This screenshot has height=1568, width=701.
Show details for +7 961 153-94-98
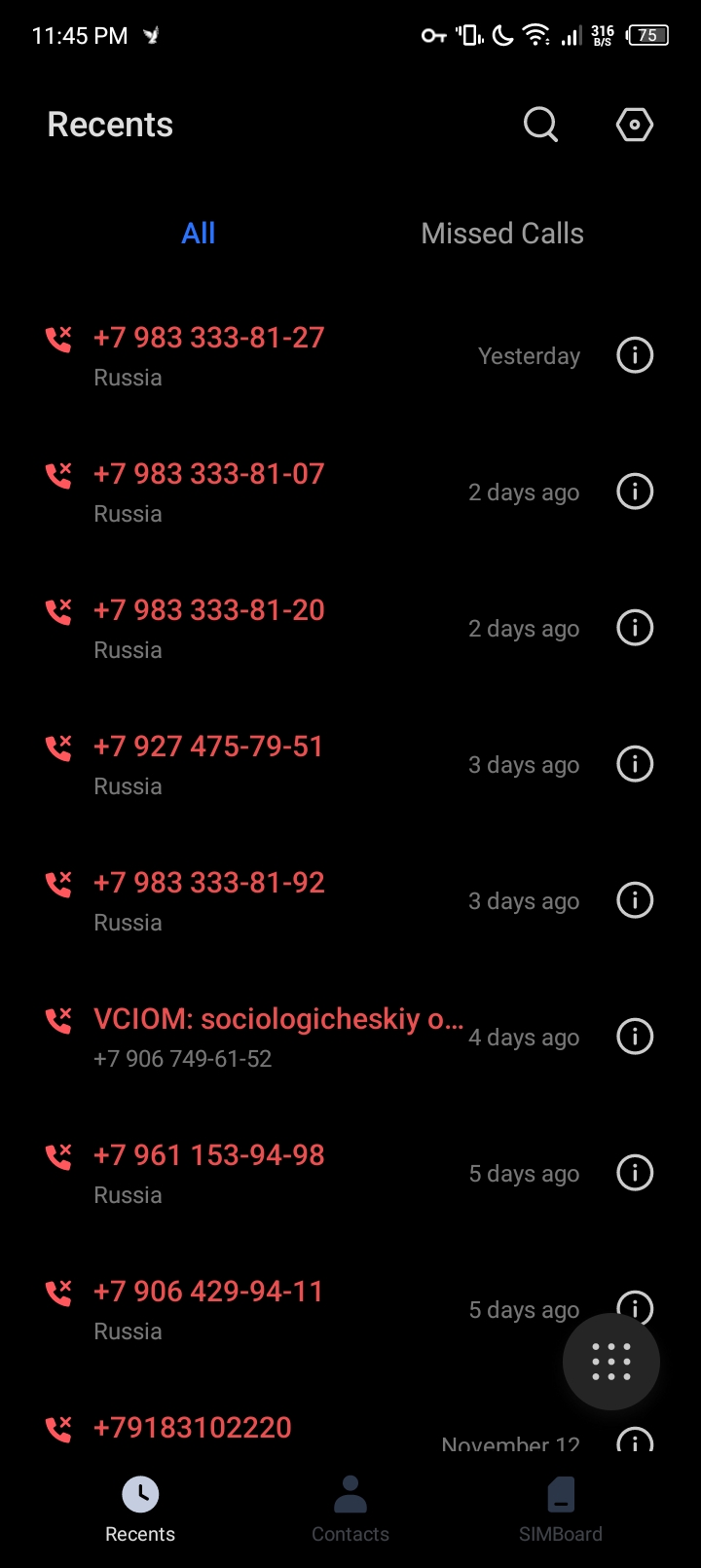pyautogui.click(x=635, y=1173)
